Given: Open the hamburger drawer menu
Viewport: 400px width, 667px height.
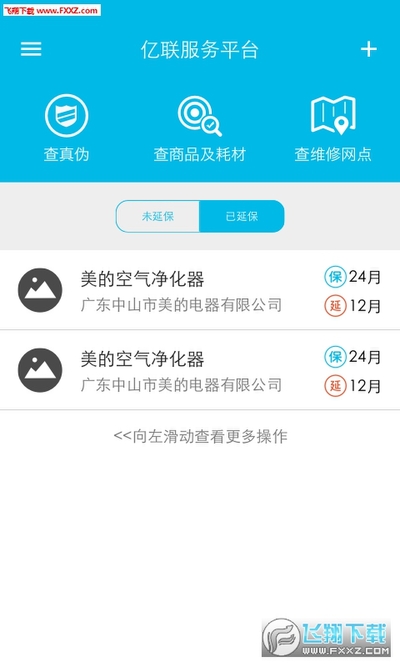Looking at the screenshot, I should click(31, 49).
